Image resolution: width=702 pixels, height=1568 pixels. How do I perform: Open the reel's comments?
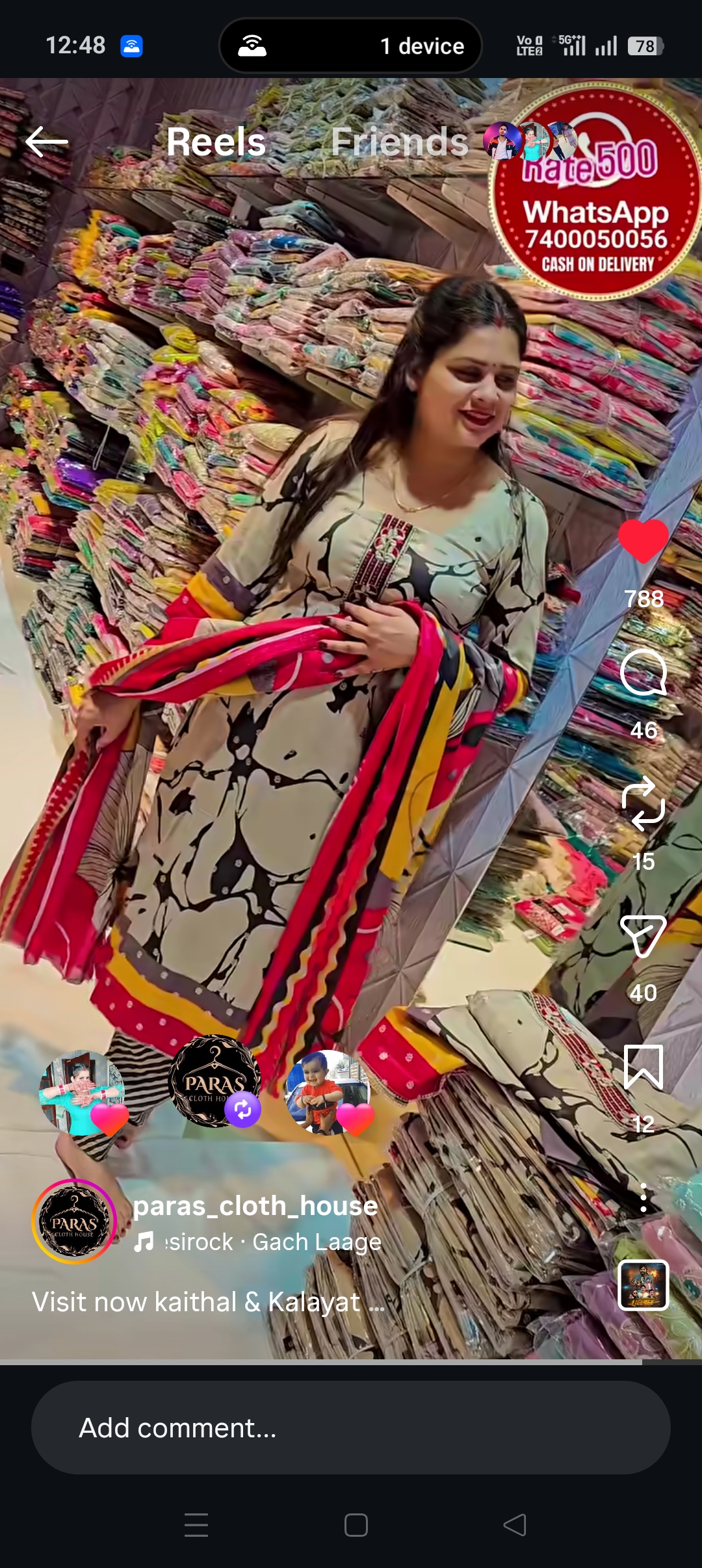643,672
